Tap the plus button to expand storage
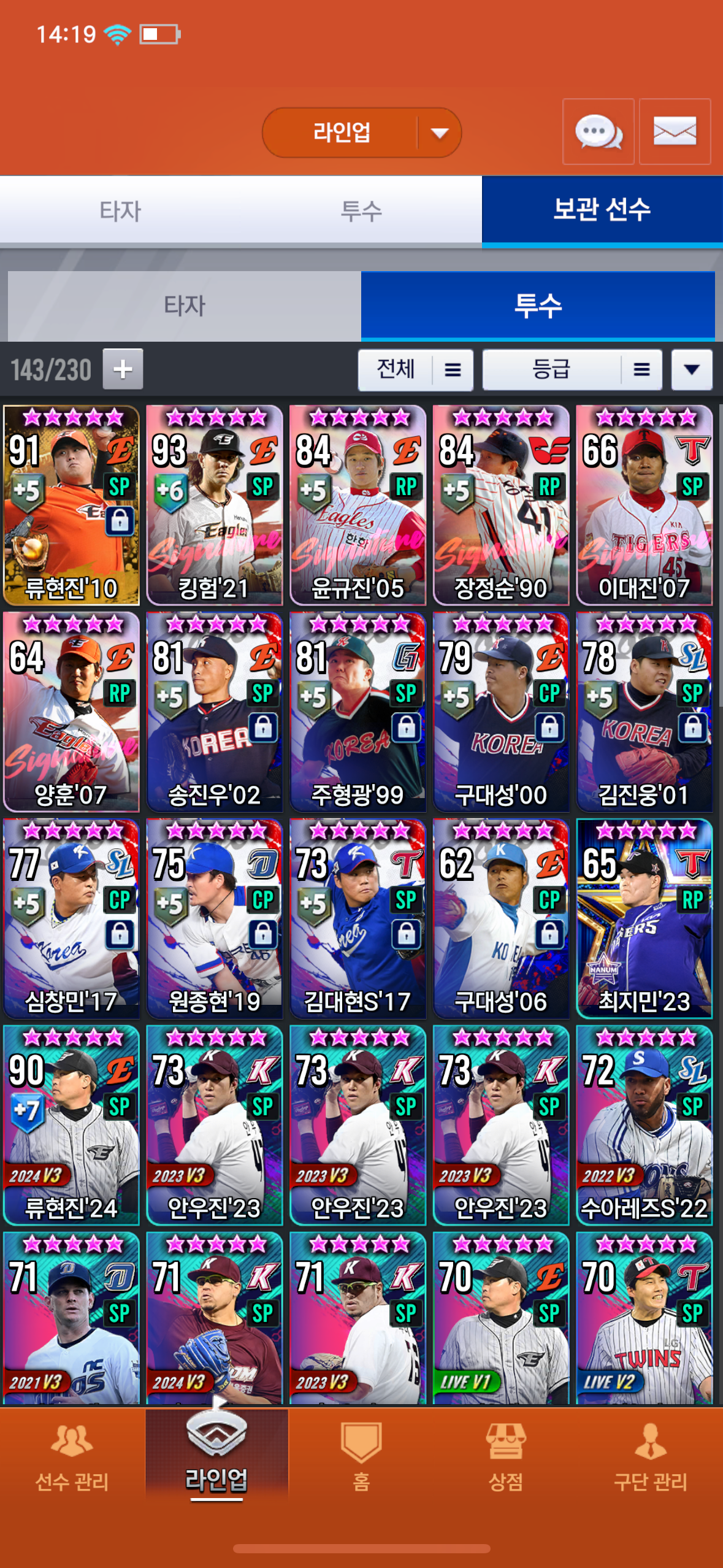Image resolution: width=723 pixels, height=1568 pixels. click(x=123, y=369)
